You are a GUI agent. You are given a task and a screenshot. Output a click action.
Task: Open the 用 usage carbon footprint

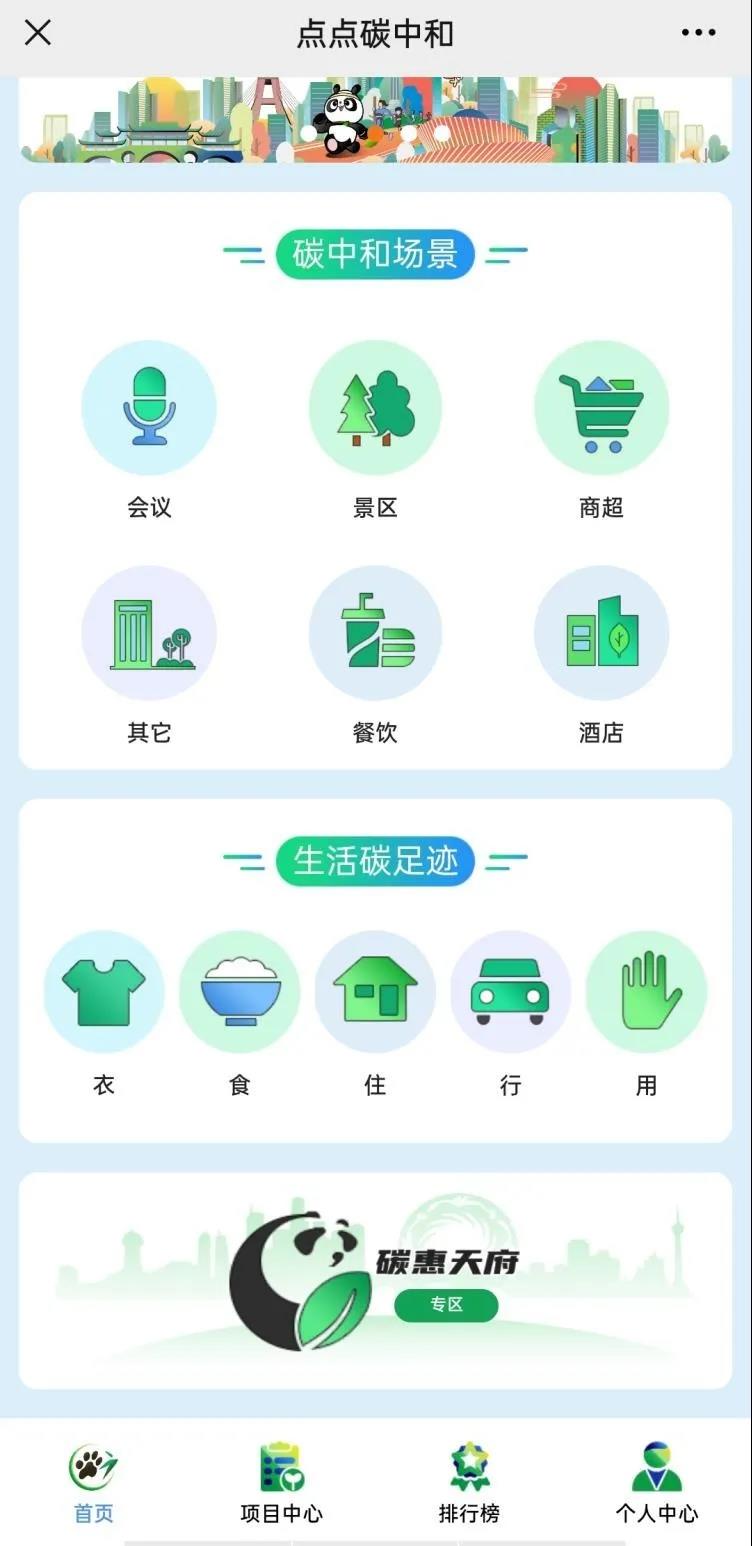click(646, 992)
